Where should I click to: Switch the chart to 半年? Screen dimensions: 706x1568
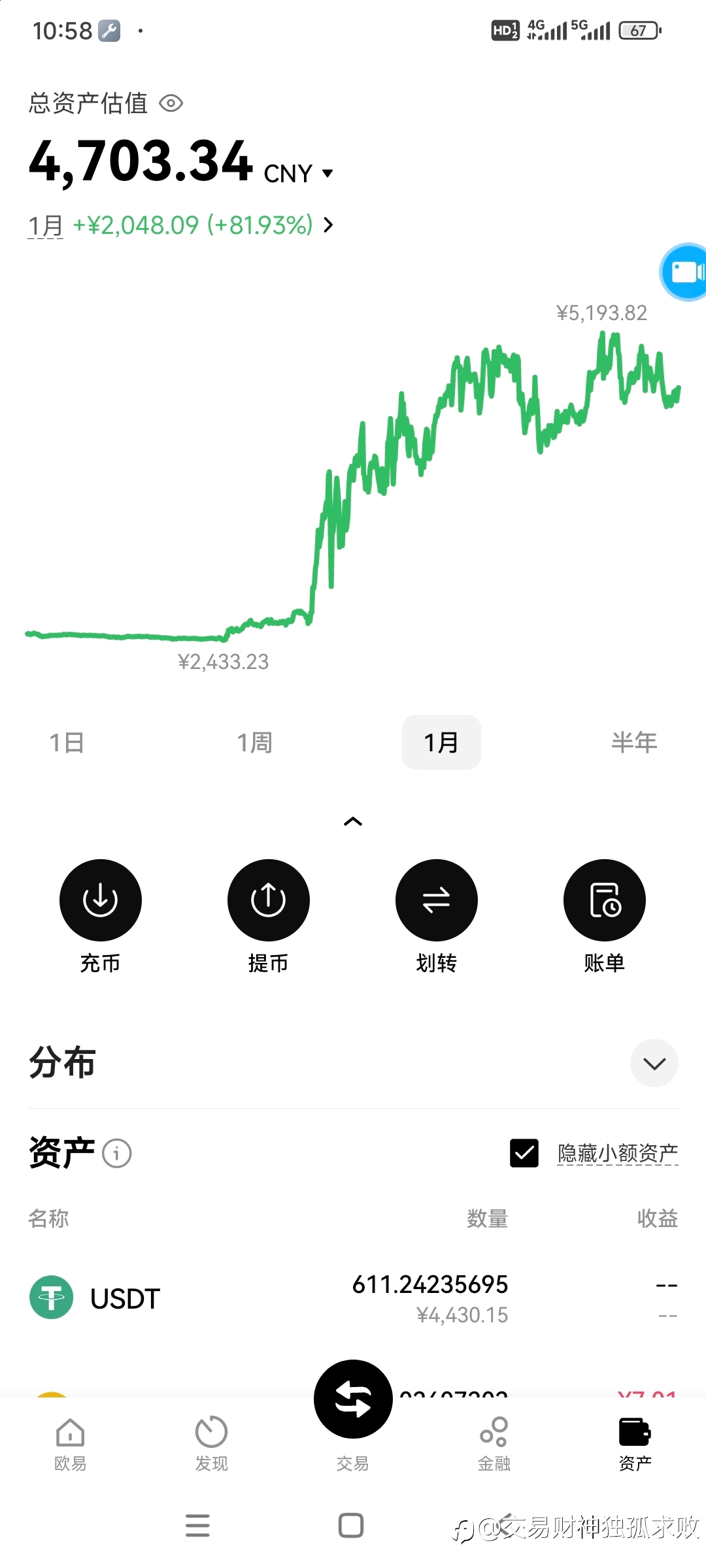tap(634, 743)
